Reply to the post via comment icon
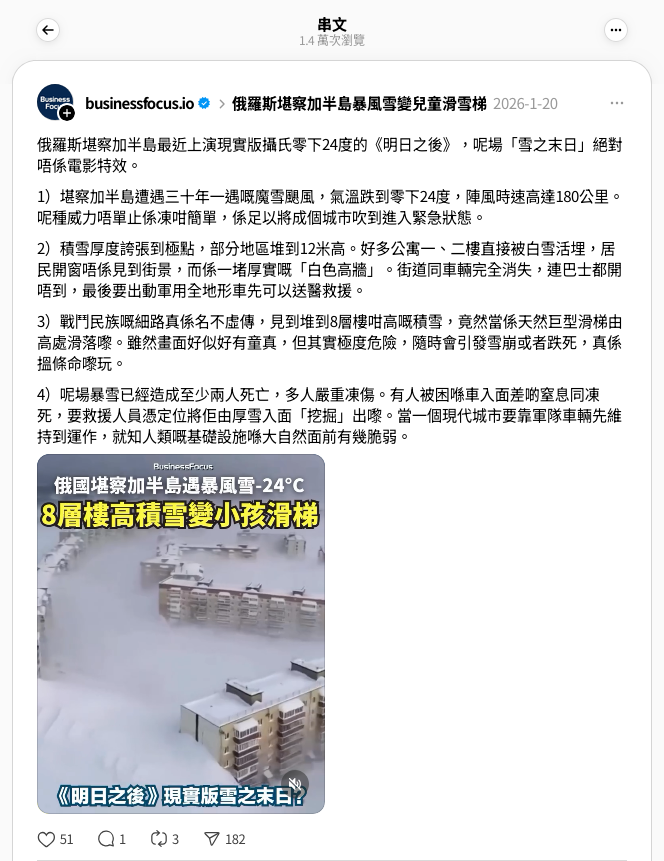Image resolution: width=664 pixels, height=861 pixels. click(106, 839)
